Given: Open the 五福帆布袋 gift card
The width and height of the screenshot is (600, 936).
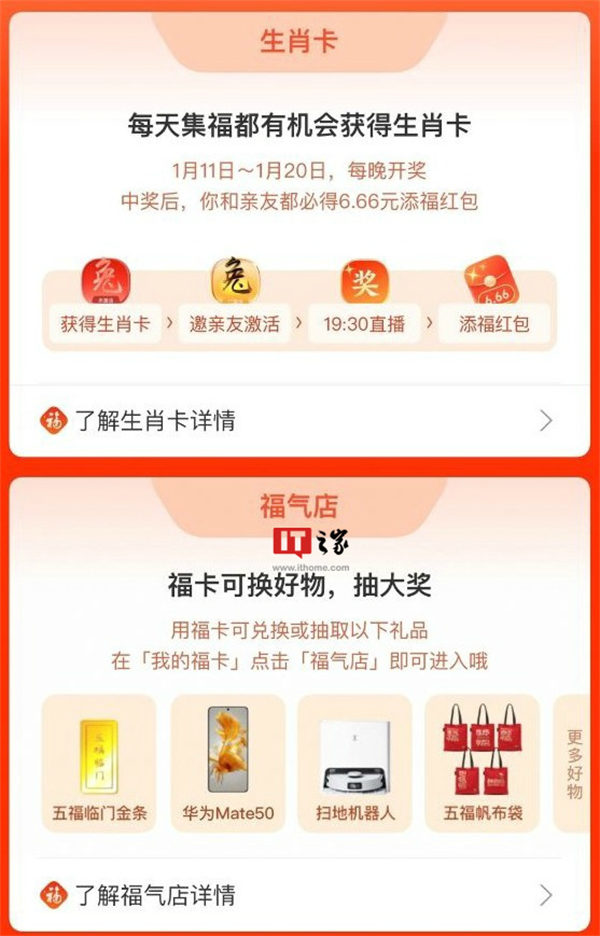Looking at the screenshot, I should pyautogui.click(x=483, y=763).
